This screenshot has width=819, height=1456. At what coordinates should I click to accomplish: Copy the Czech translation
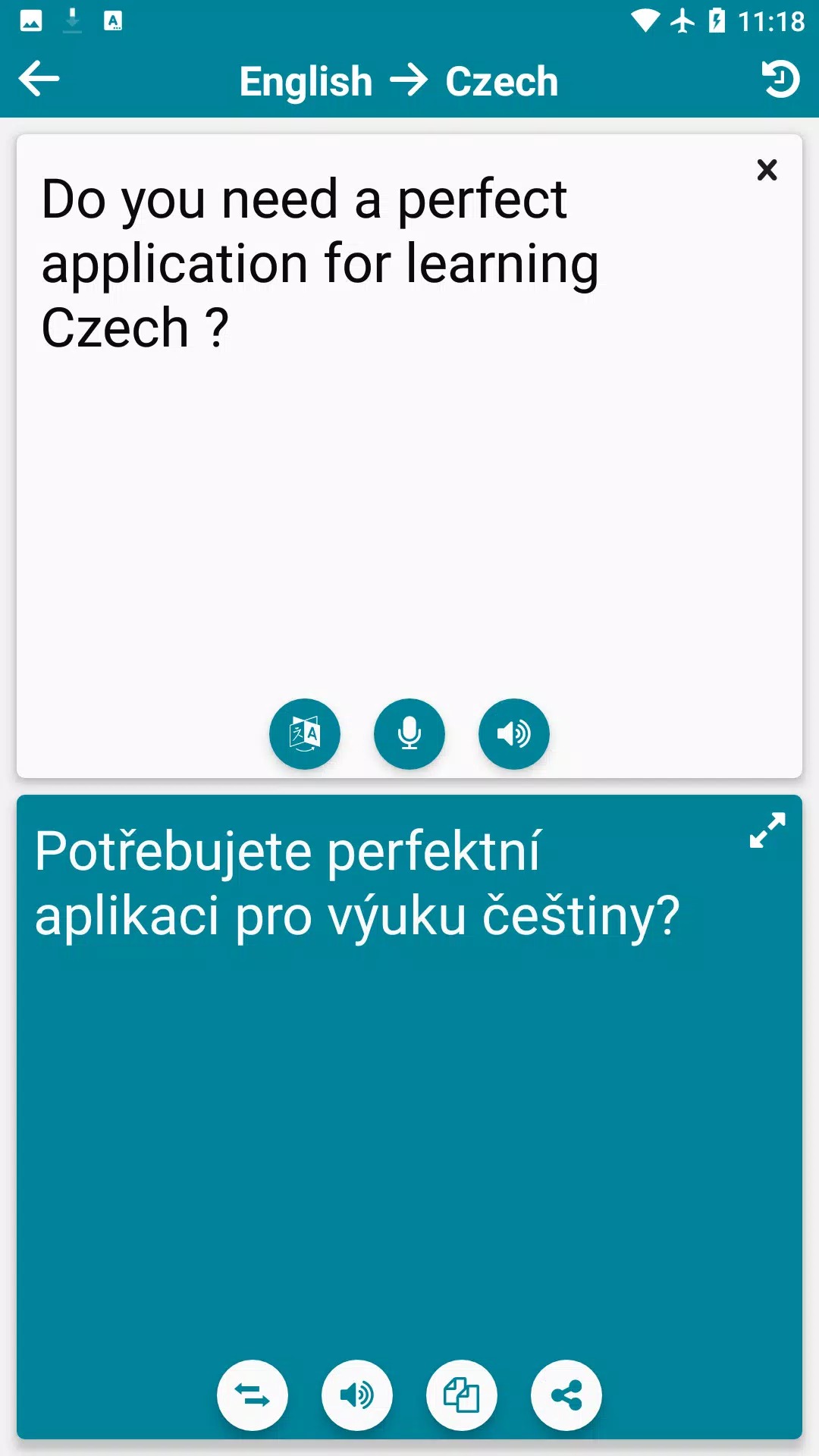461,1395
